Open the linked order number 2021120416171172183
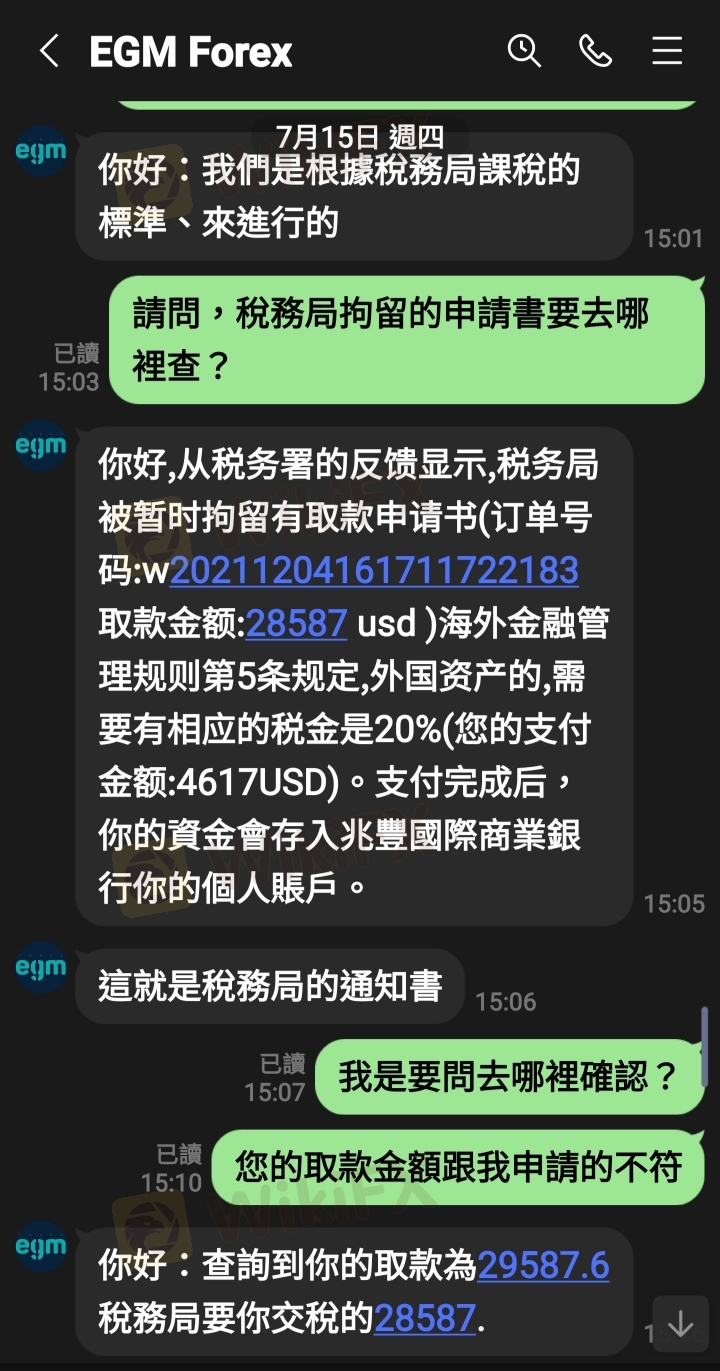720x1371 pixels. pos(374,571)
